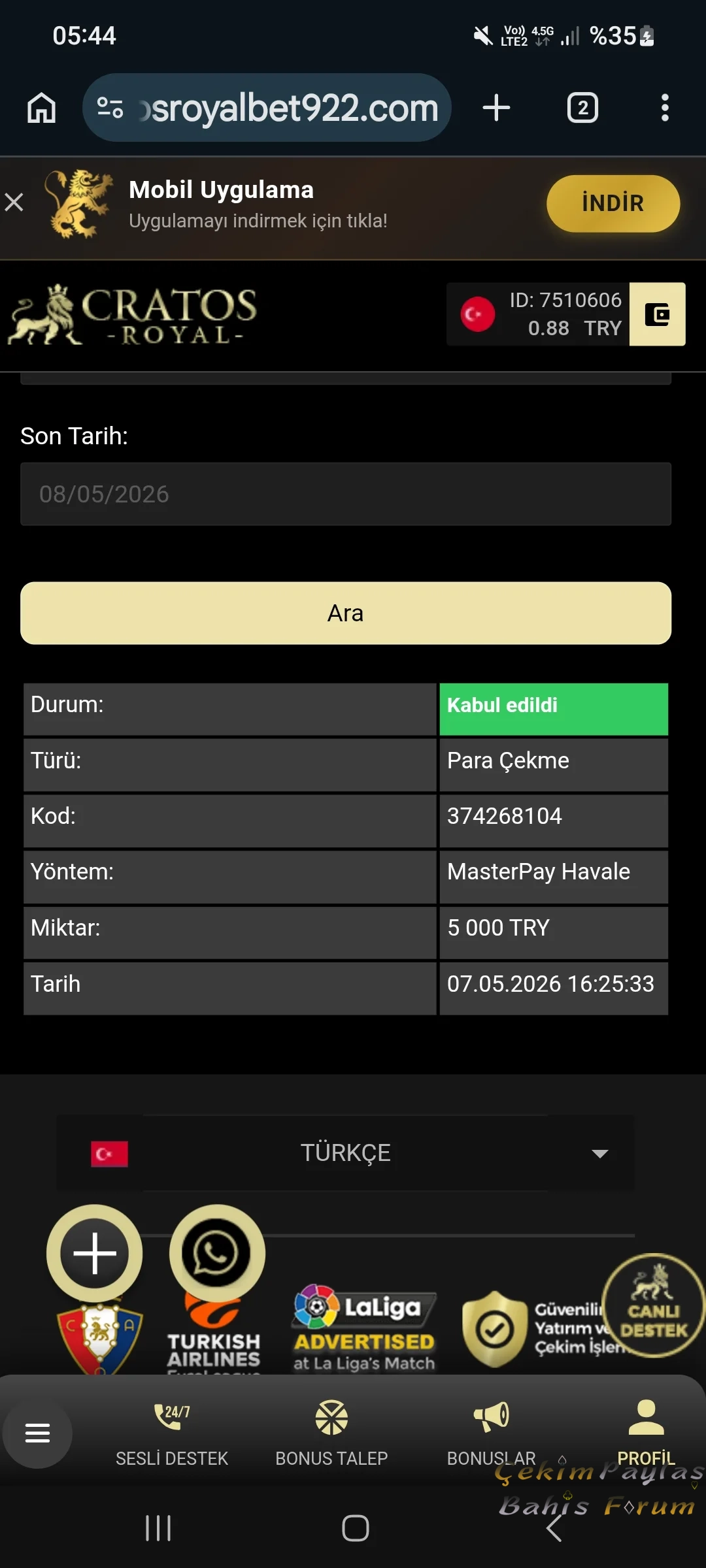Screen dimensions: 706x1568
Task: Tap İNDİR to download the app
Action: pos(613,203)
